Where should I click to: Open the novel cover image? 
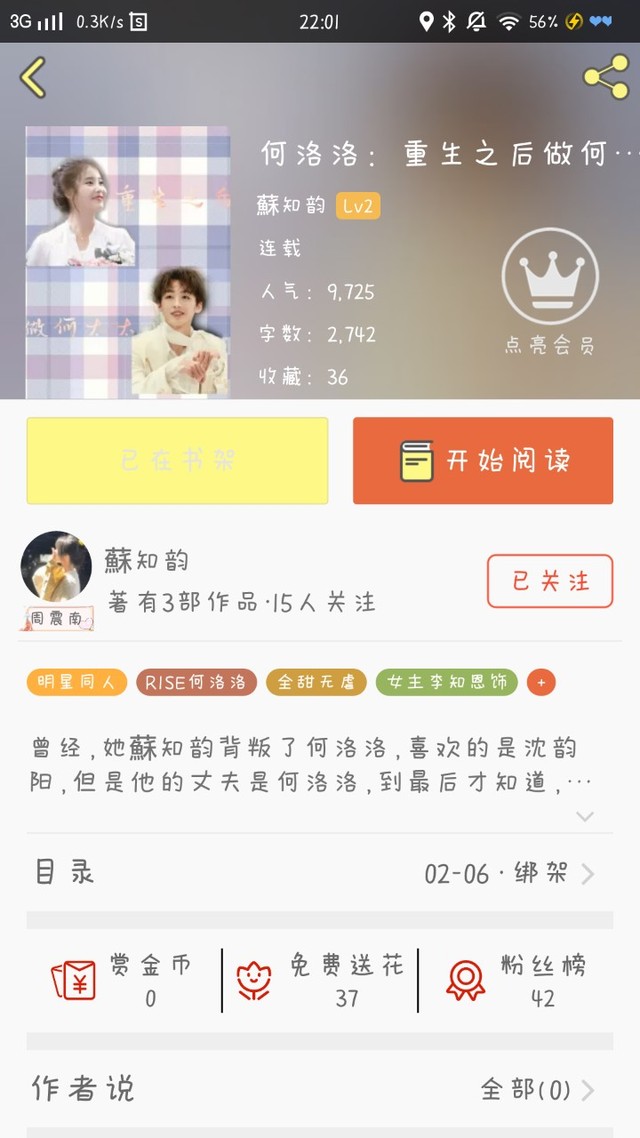click(128, 262)
